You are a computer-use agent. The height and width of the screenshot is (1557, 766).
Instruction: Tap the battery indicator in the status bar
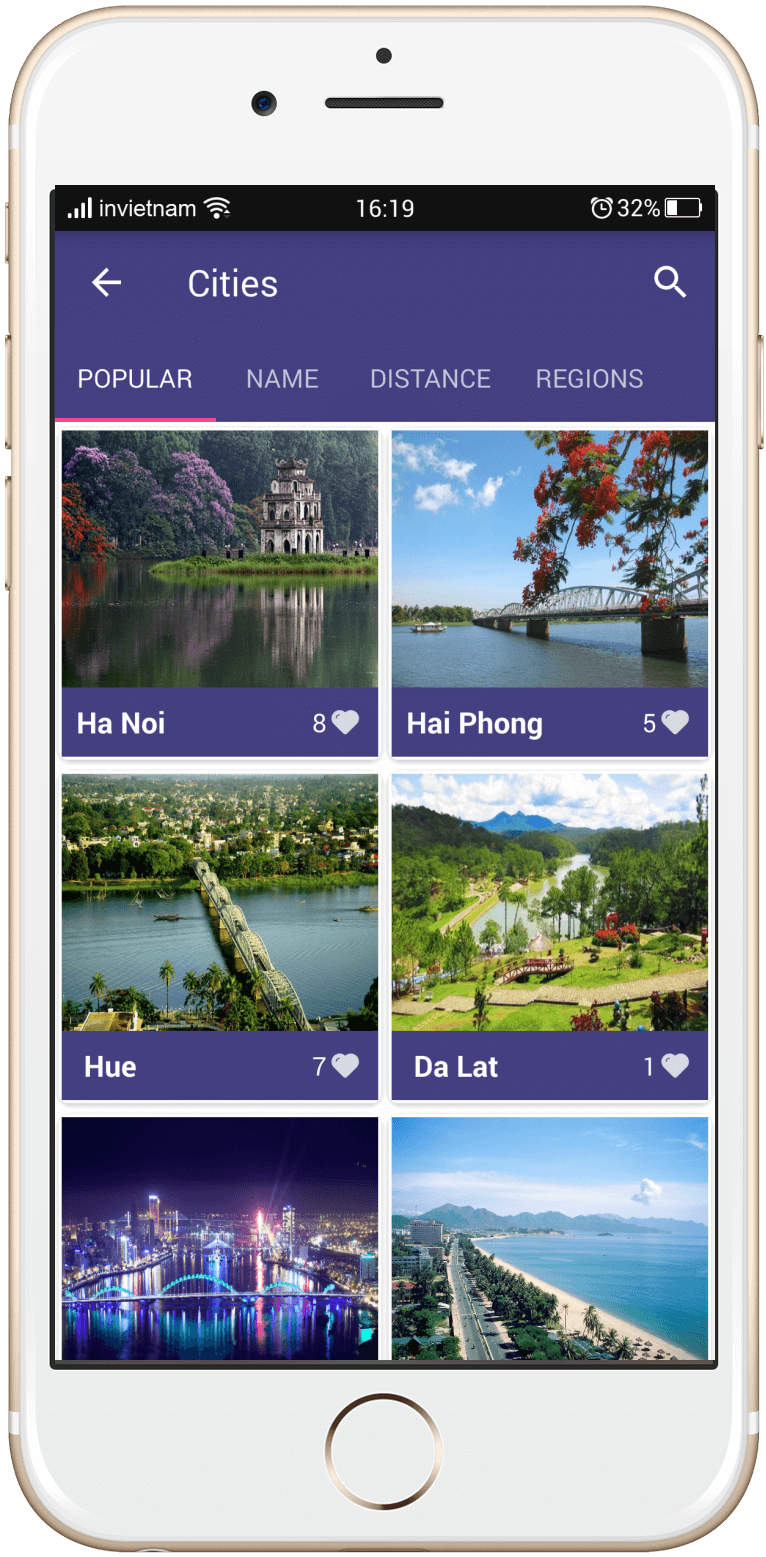pyautogui.click(x=681, y=208)
